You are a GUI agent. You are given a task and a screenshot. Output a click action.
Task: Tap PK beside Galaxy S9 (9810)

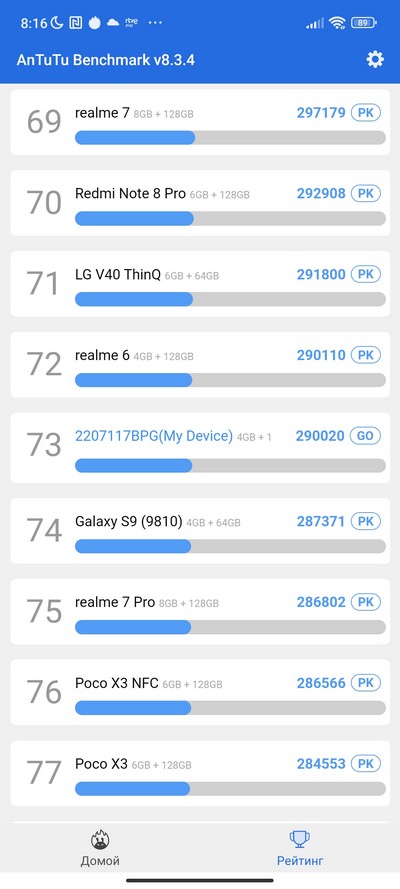365,521
